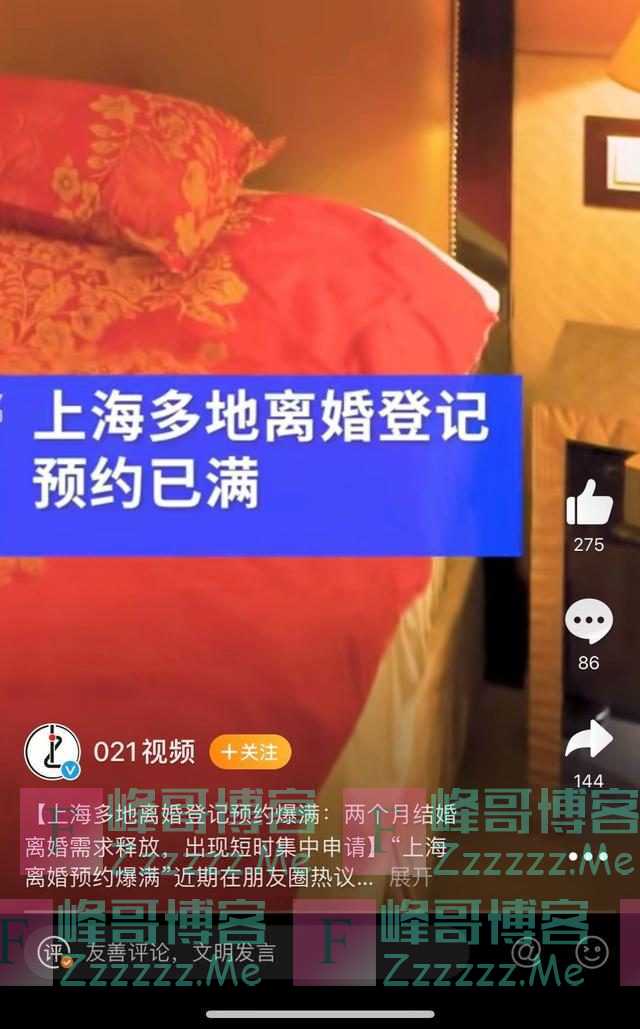Expand the caption with 展开
Image resolution: width=640 pixels, height=1029 pixels.
point(410,877)
